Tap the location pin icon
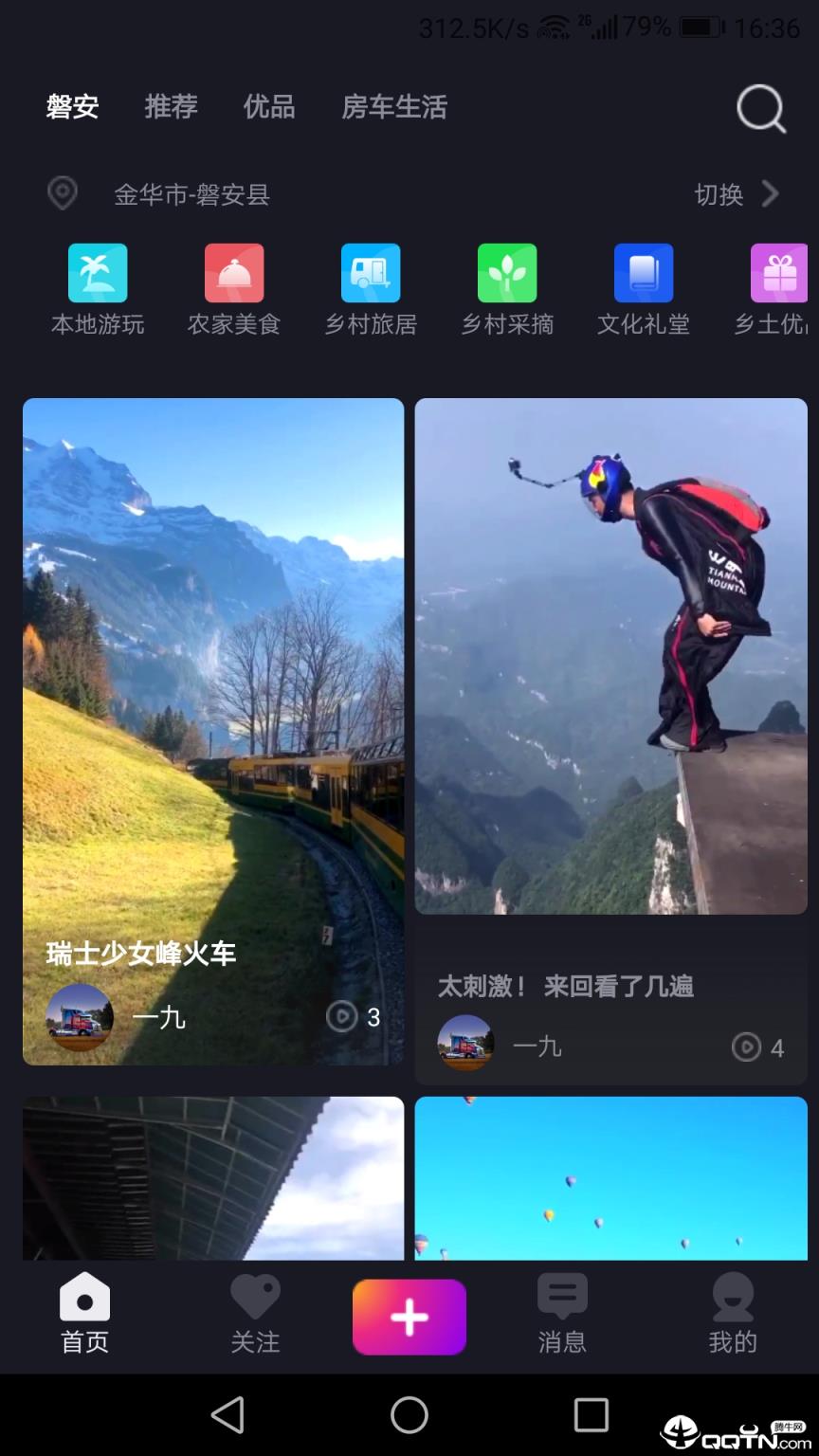Screen dimensions: 819x1456 [62, 192]
